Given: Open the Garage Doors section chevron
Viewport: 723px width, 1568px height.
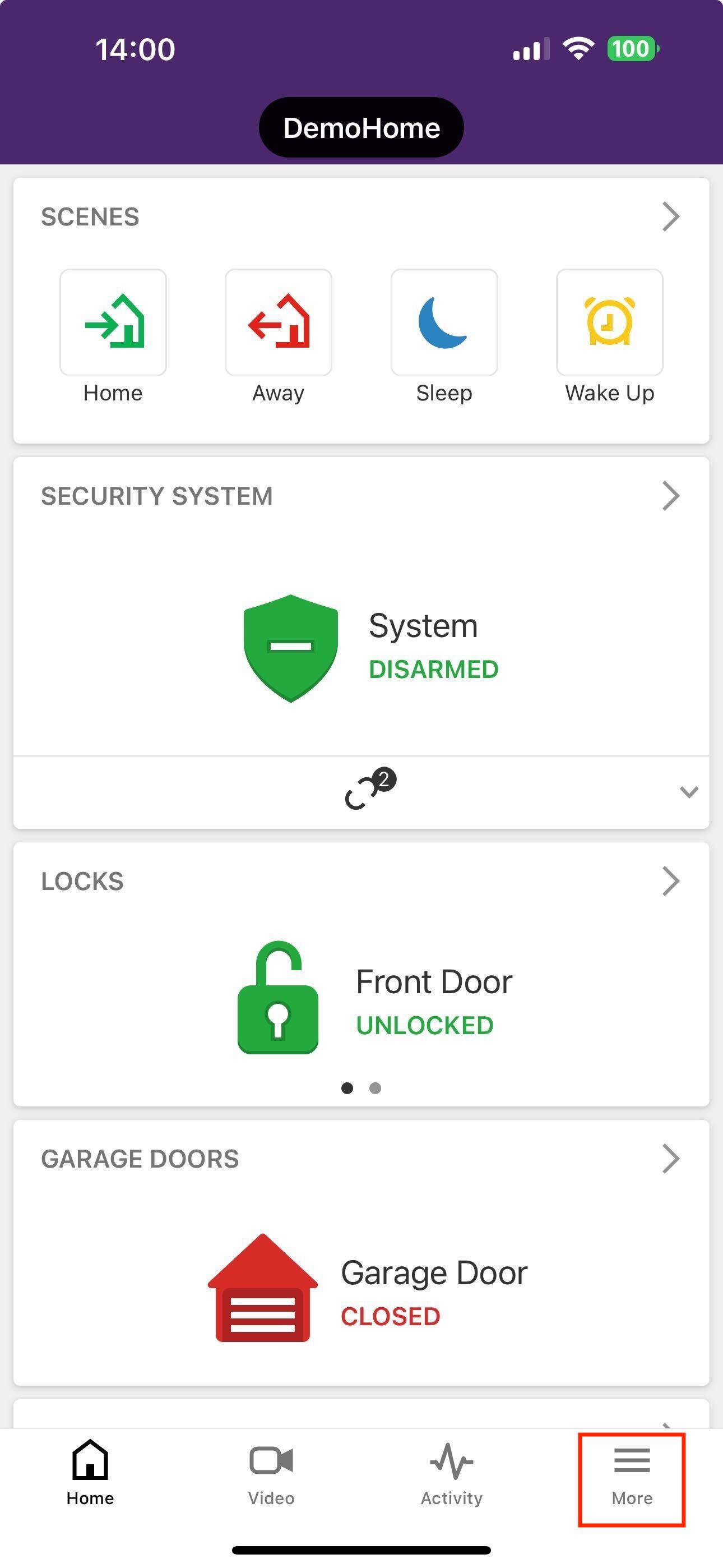Looking at the screenshot, I should tap(670, 1159).
